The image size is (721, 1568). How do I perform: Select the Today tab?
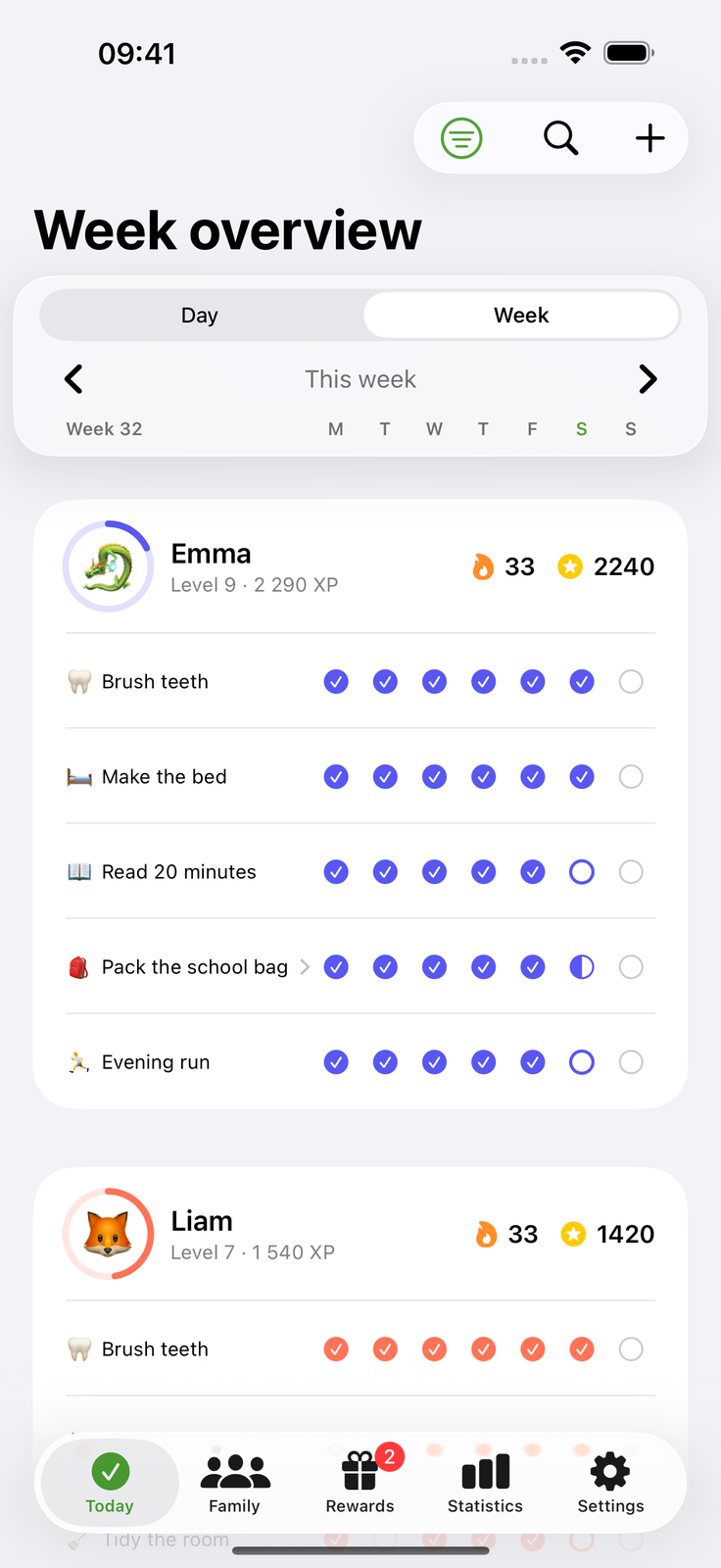pos(110,1484)
